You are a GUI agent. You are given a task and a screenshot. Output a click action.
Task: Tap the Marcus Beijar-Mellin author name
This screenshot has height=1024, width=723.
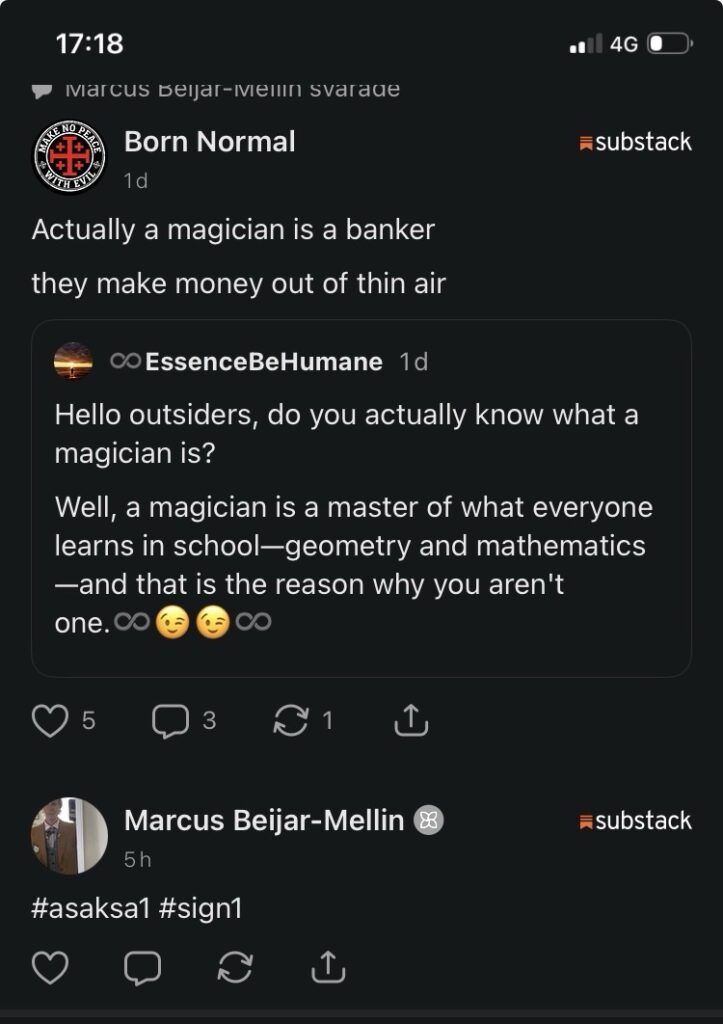pyautogui.click(x=264, y=820)
